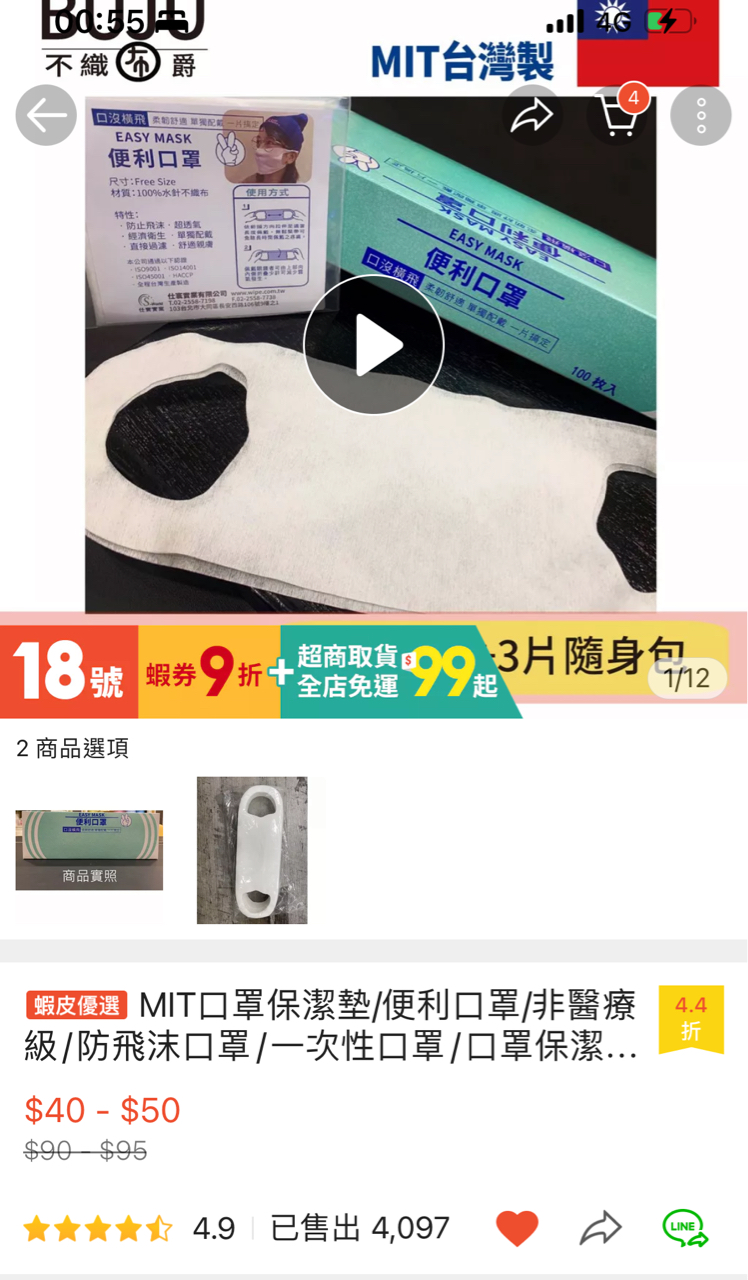Share product via arrow beside heart
Viewport: 748px width, 1280px height.
pos(600,1228)
